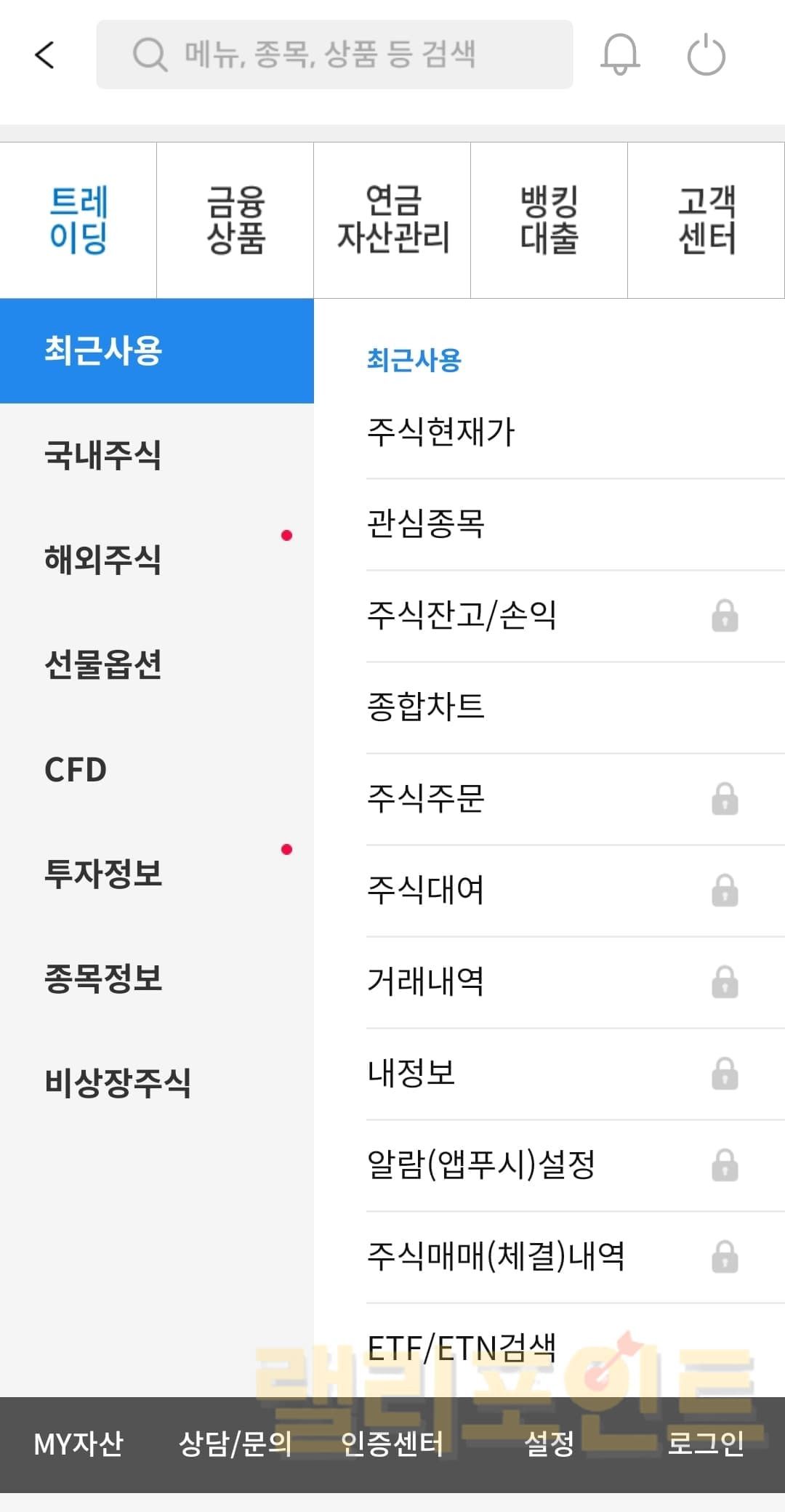785x1512 pixels.
Task: Tap the power/logout icon
Action: point(706,55)
